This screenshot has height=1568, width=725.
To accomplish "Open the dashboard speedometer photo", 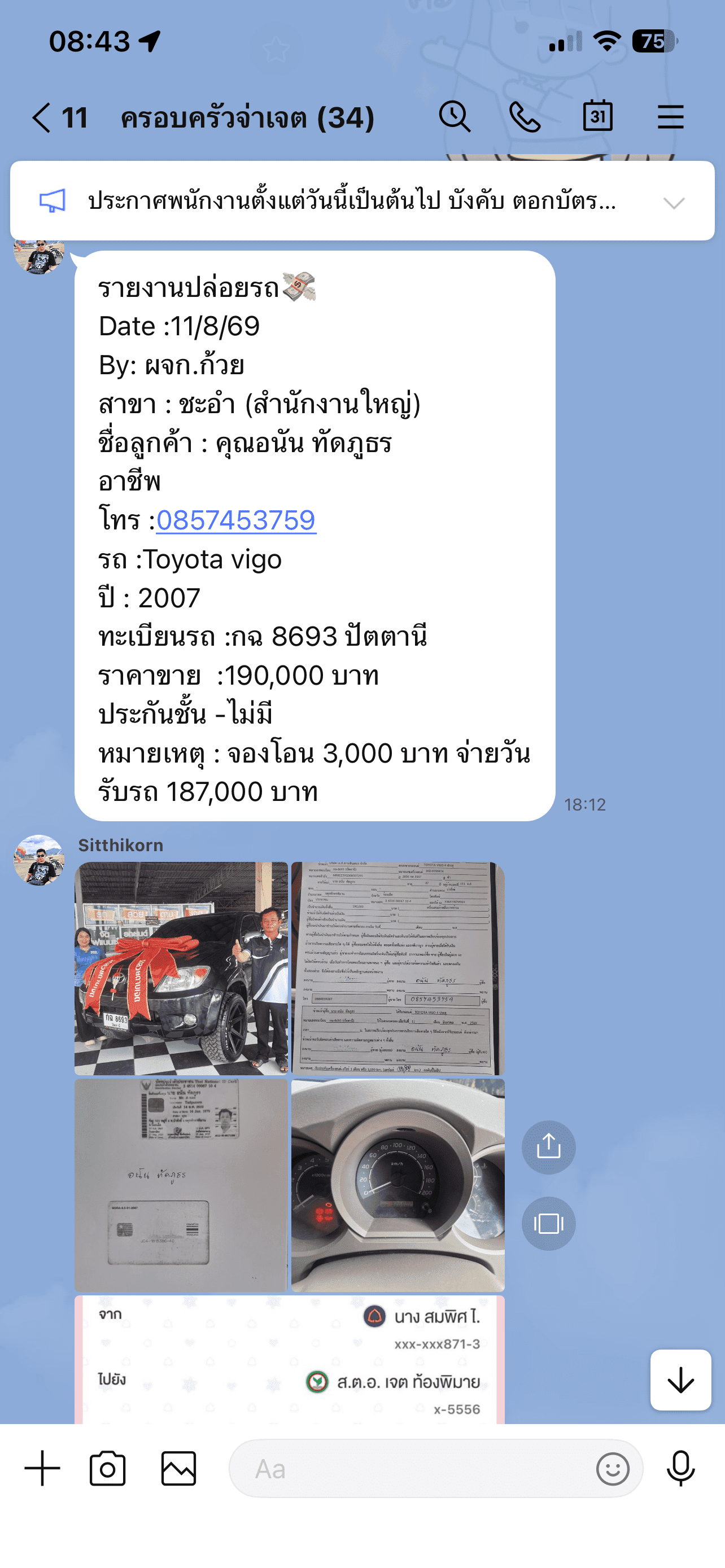I will (398, 1185).
